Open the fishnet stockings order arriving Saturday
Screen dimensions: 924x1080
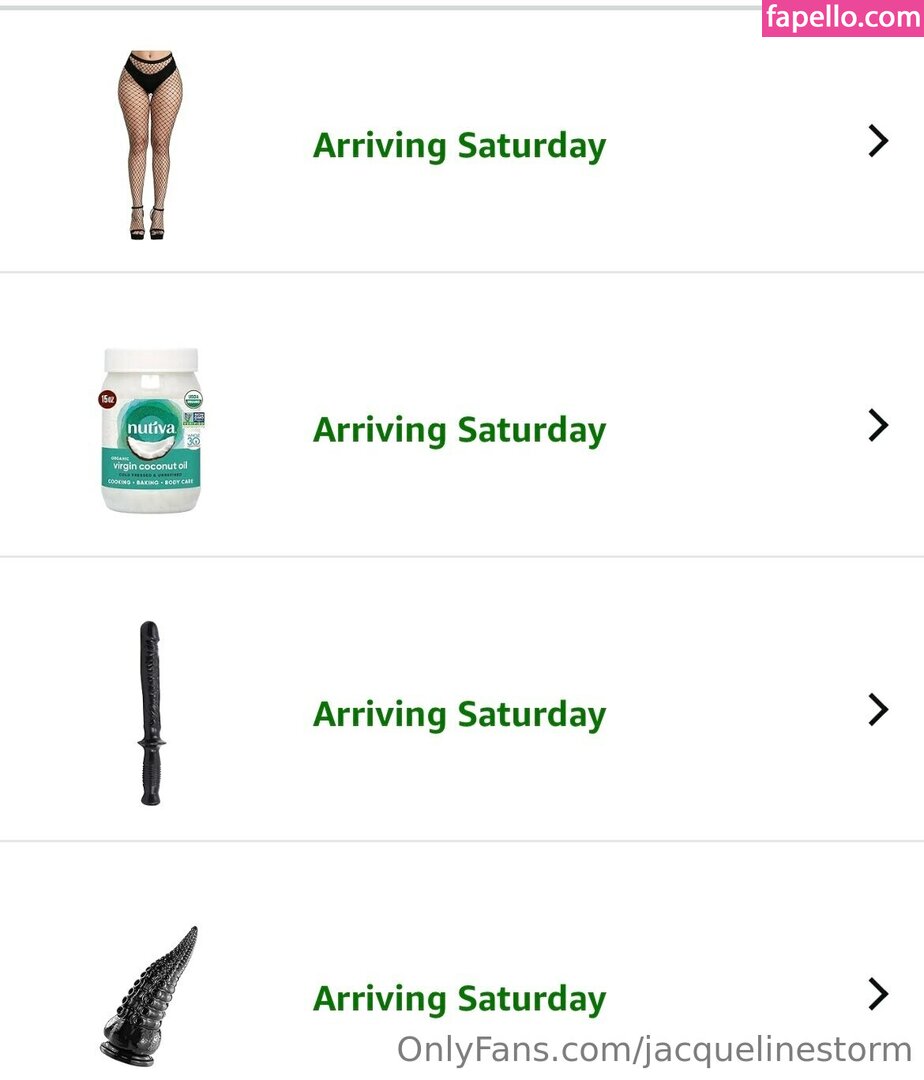click(x=460, y=145)
